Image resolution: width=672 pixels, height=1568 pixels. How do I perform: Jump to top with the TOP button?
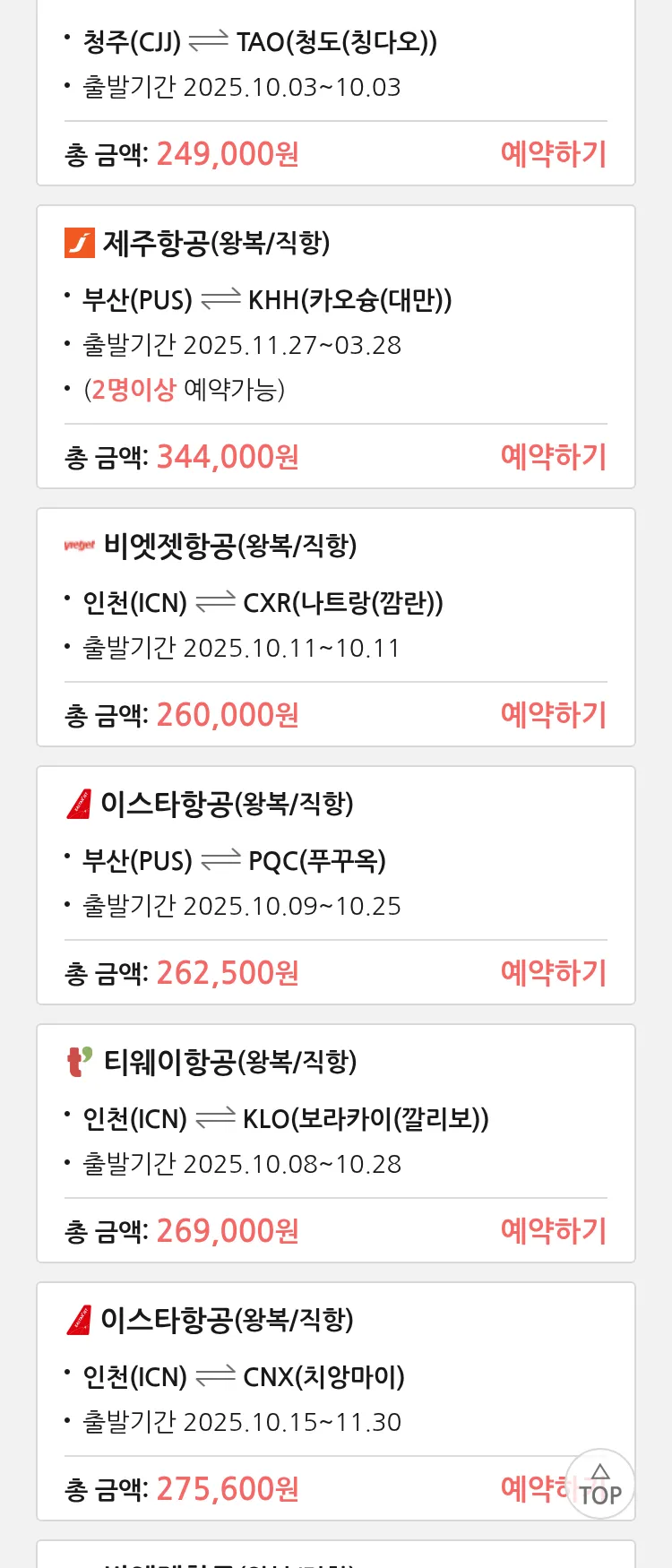point(600,1485)
